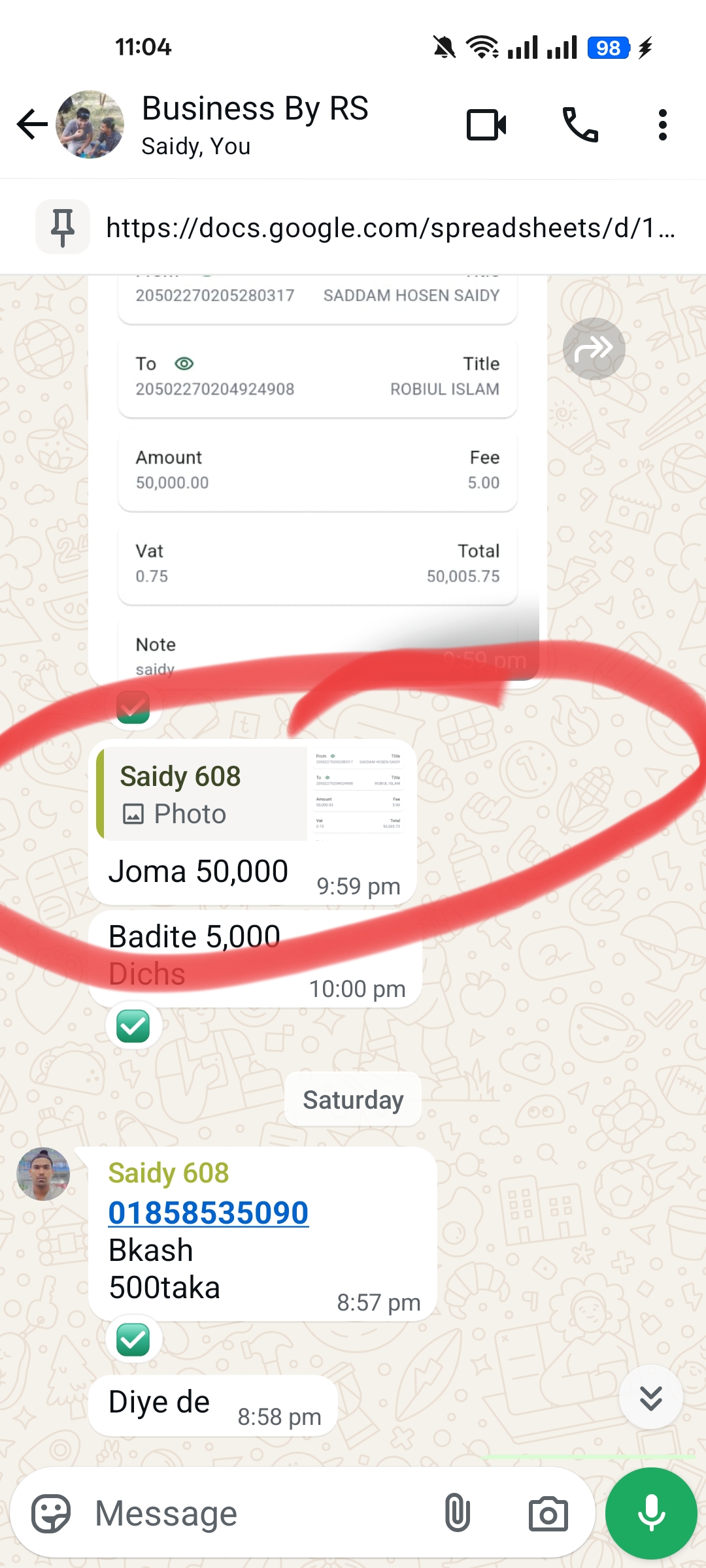Open the emoji and sticker picker
This screenshot has height=1568, width=706.
click(51, 1513)
